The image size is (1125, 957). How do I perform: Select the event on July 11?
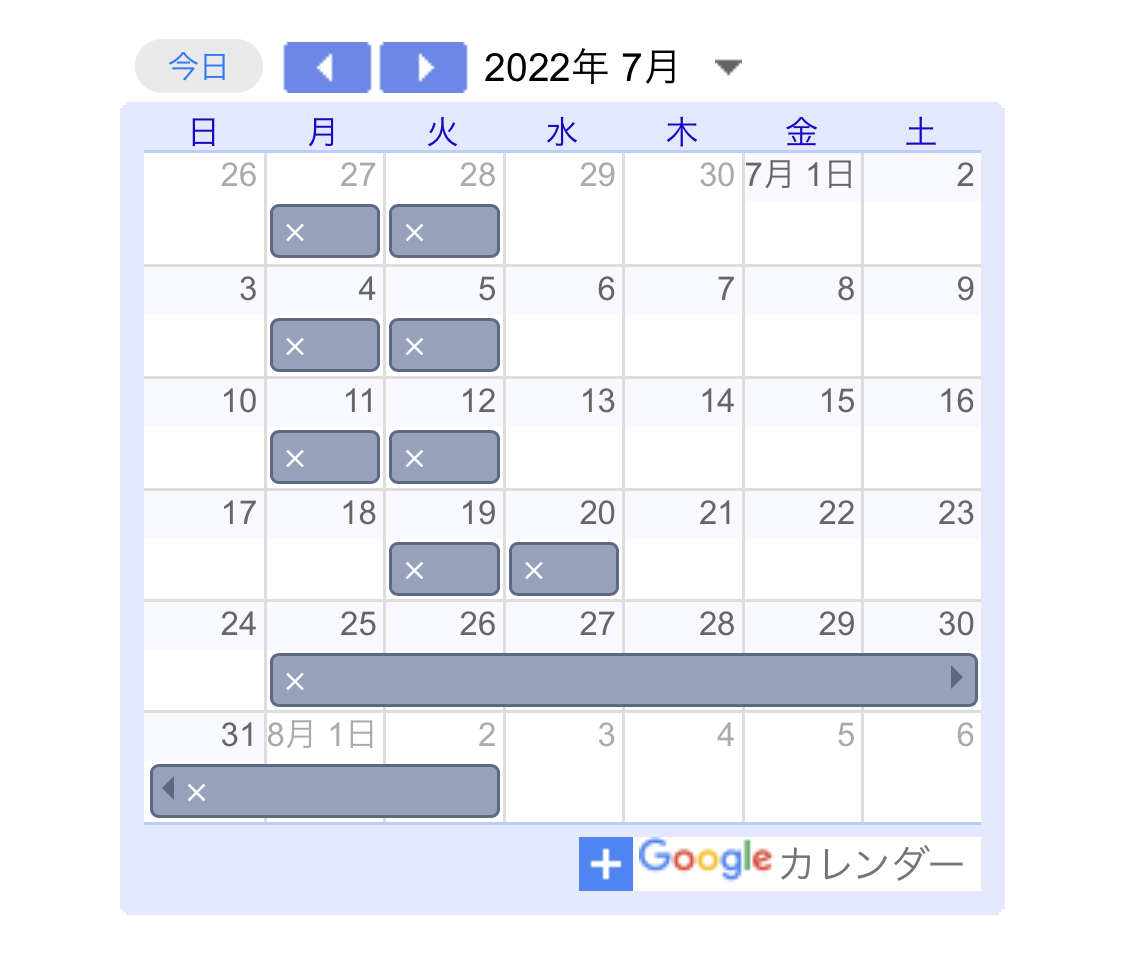point(325,457)
